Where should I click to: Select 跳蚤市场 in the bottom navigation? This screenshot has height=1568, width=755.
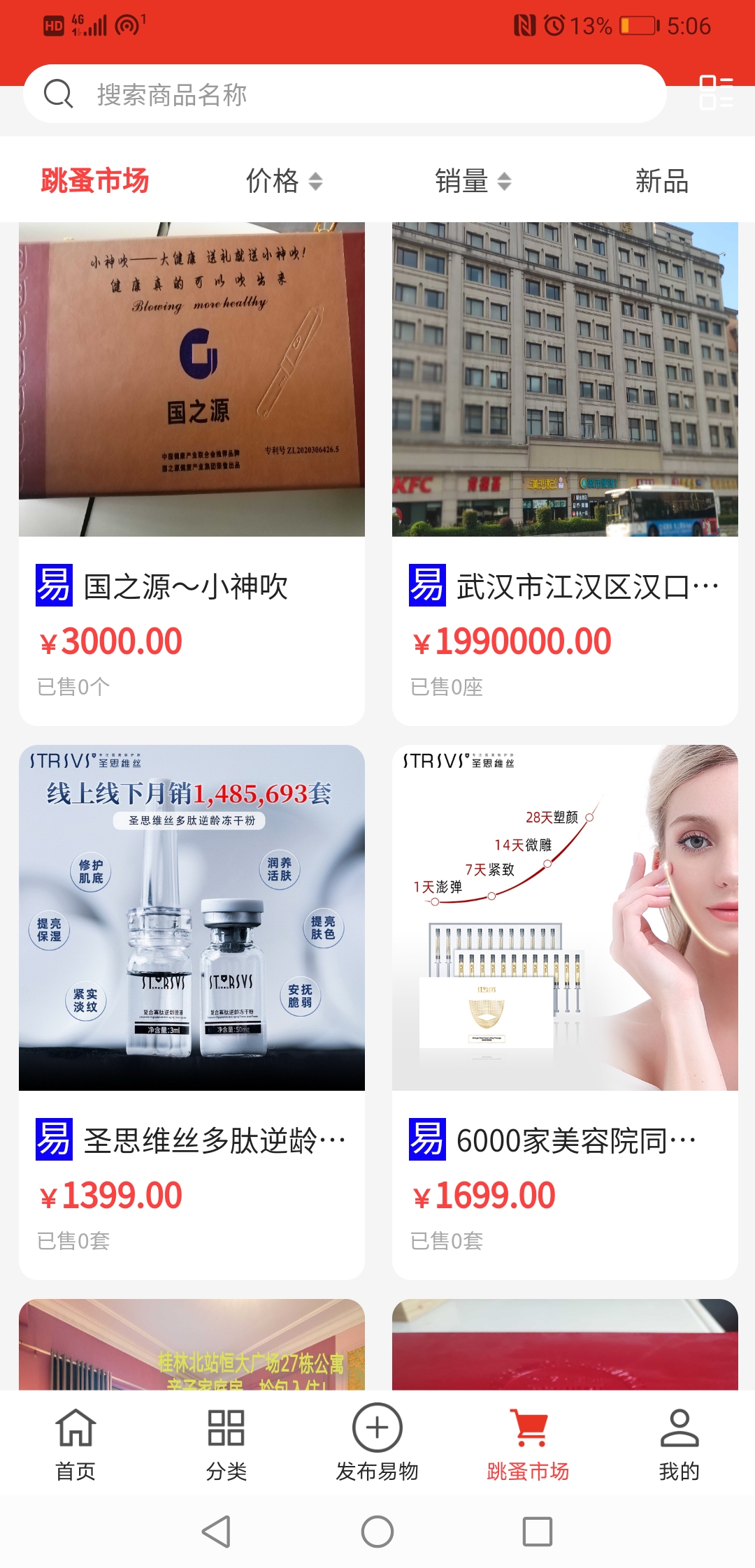tap(528, 1444)
